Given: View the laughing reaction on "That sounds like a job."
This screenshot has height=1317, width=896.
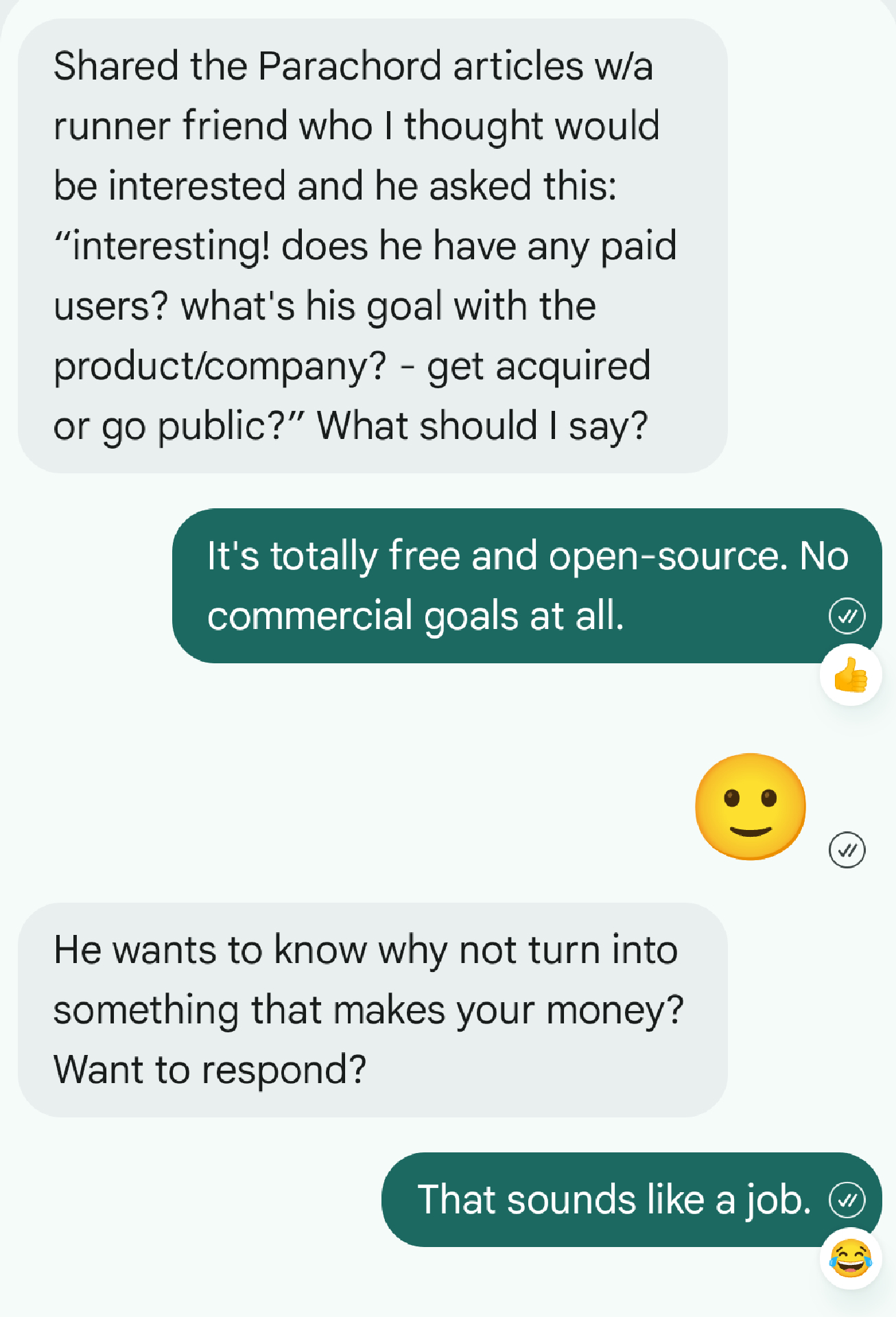Looking at the screenshot, I should 850,1258.
